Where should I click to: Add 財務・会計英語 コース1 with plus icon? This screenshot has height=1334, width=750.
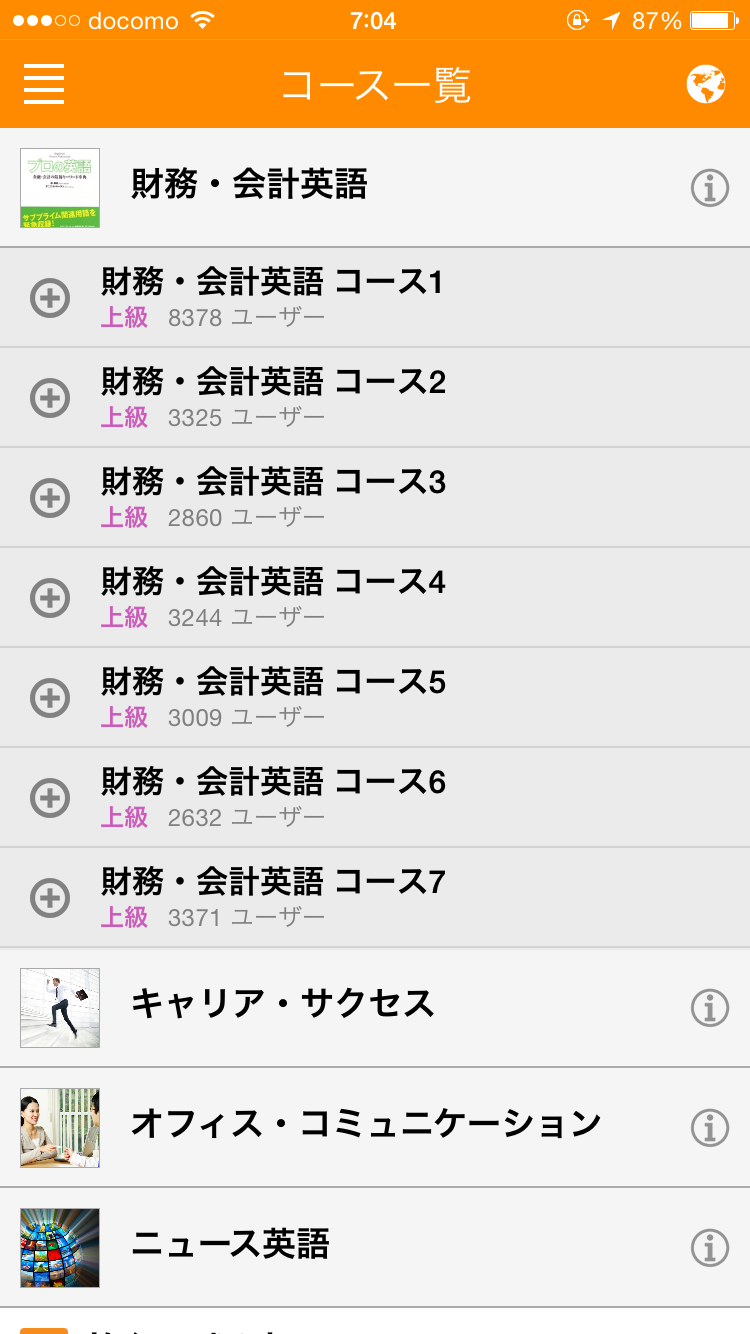pos(50,298)
